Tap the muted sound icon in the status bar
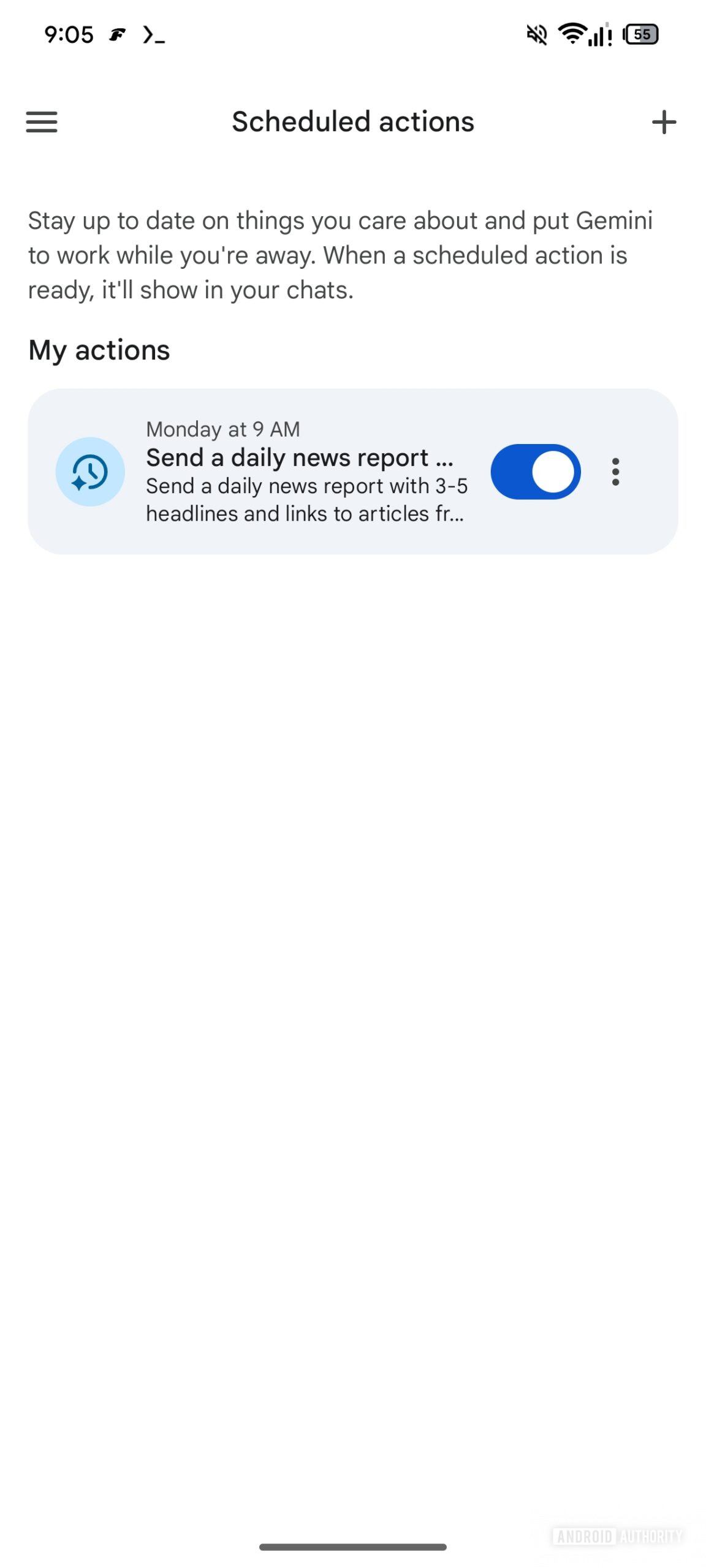Viewport: 706px width, 1568px height. click(x=536, y=35)
